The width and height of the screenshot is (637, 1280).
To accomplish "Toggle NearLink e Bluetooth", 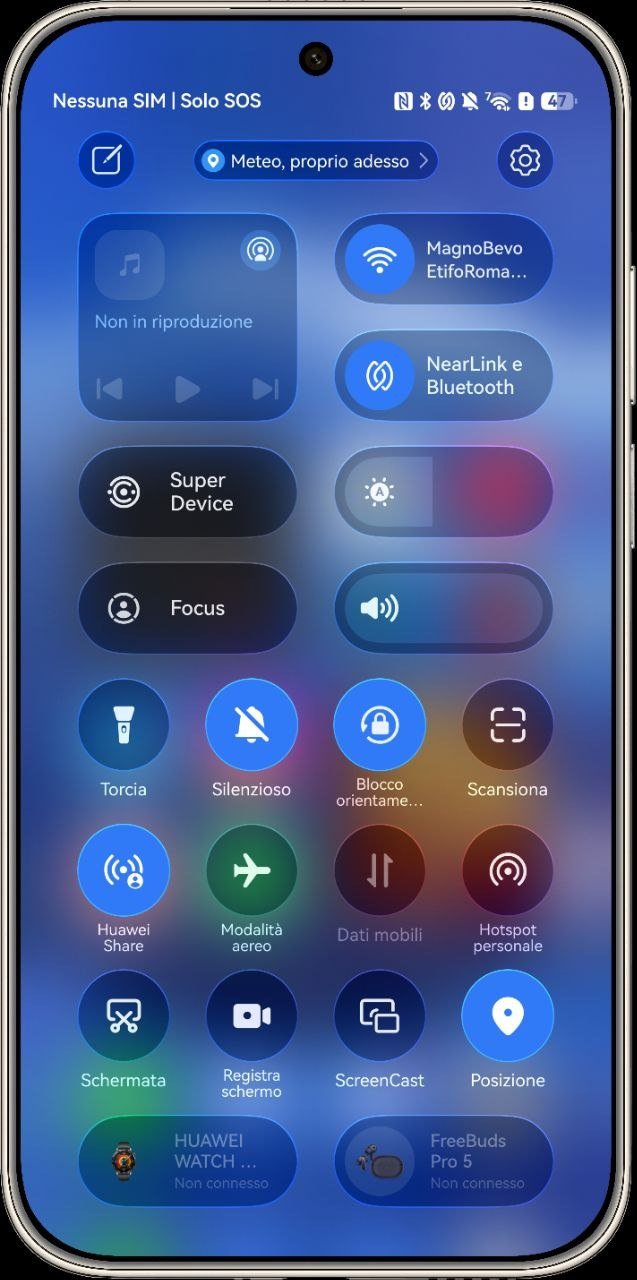I will (x=379, y=375).
